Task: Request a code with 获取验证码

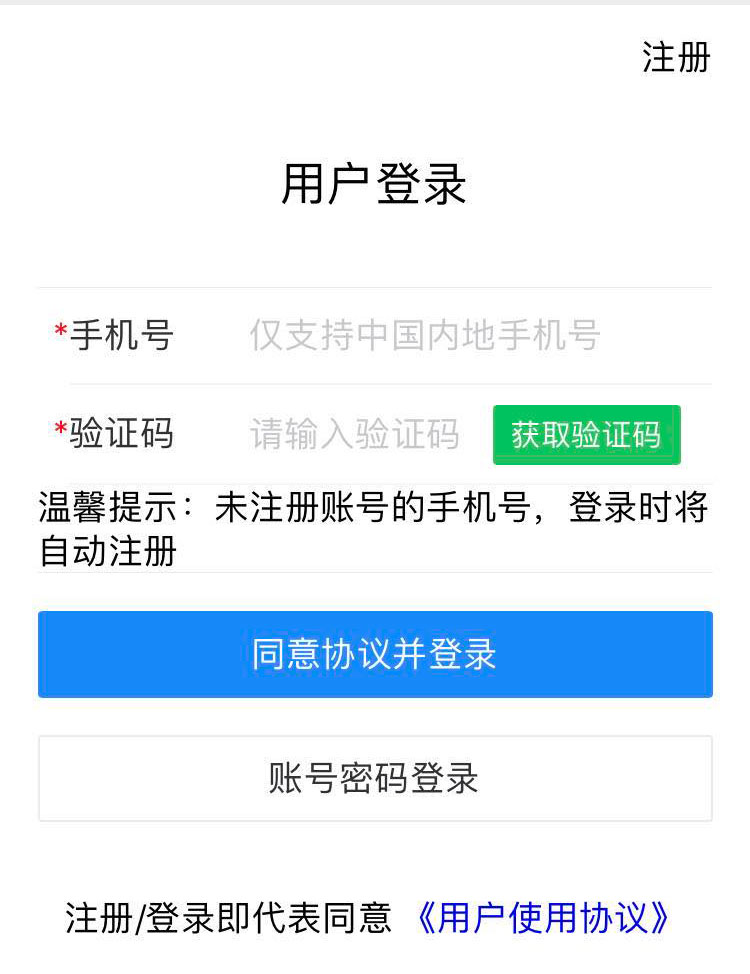Action: 586,435
